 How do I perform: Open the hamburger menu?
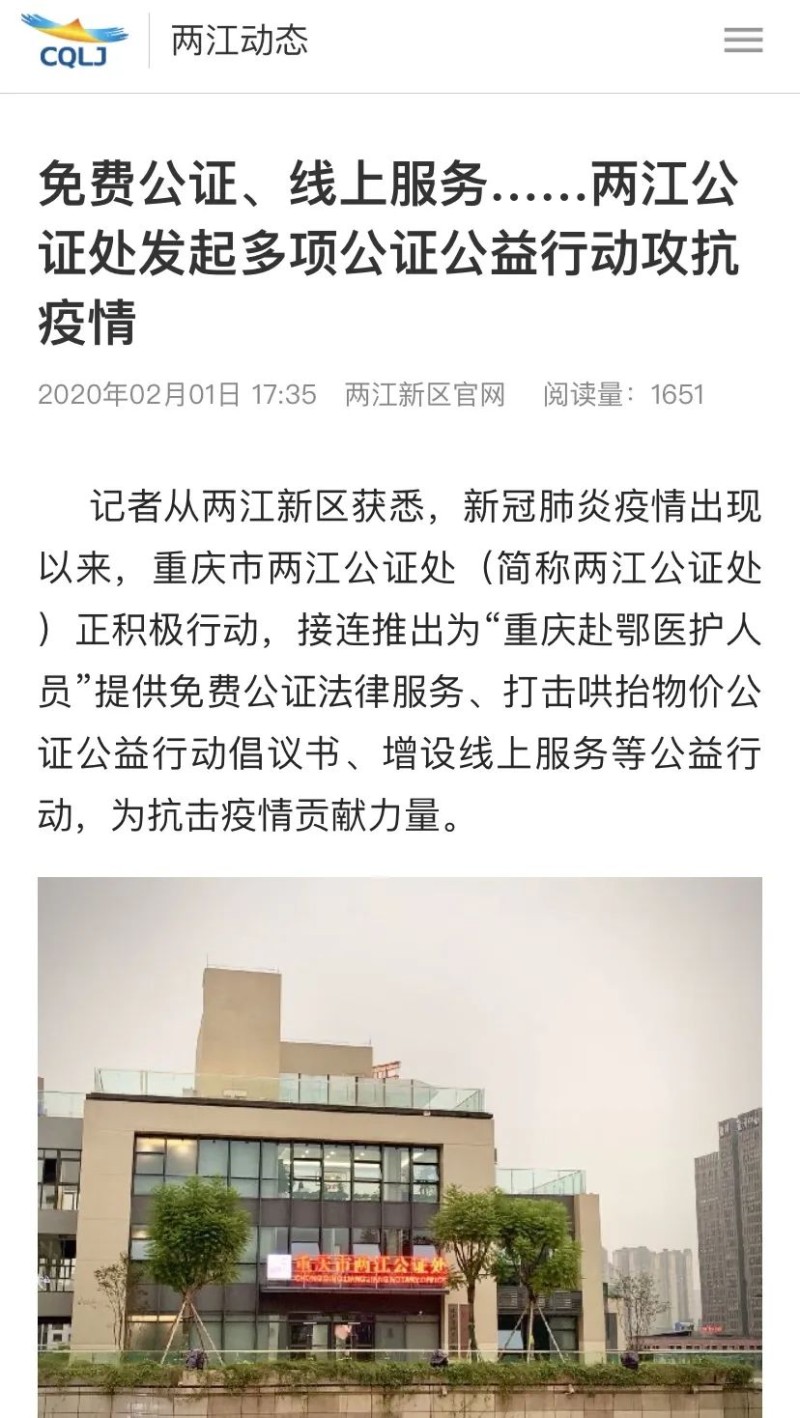743,40
